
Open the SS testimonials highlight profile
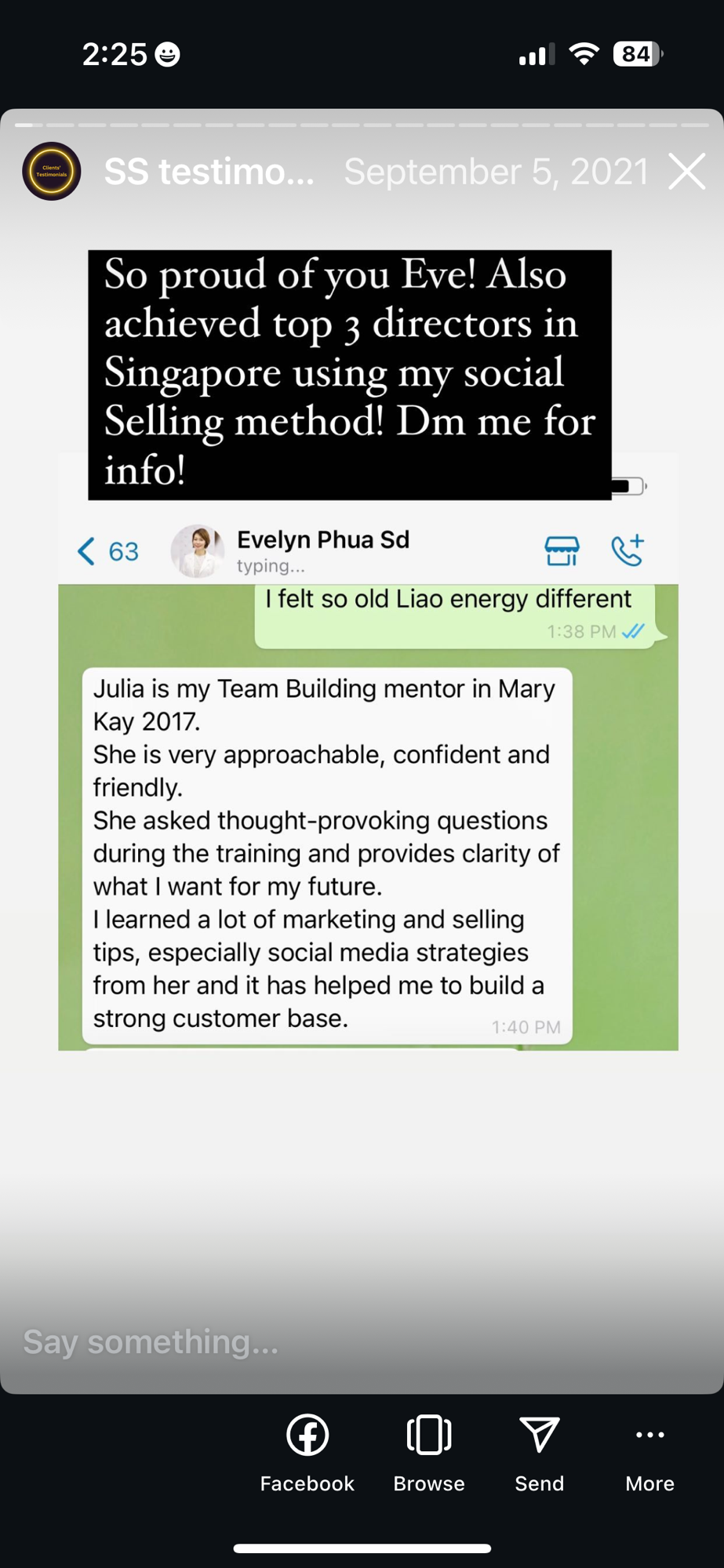[52, 171]
